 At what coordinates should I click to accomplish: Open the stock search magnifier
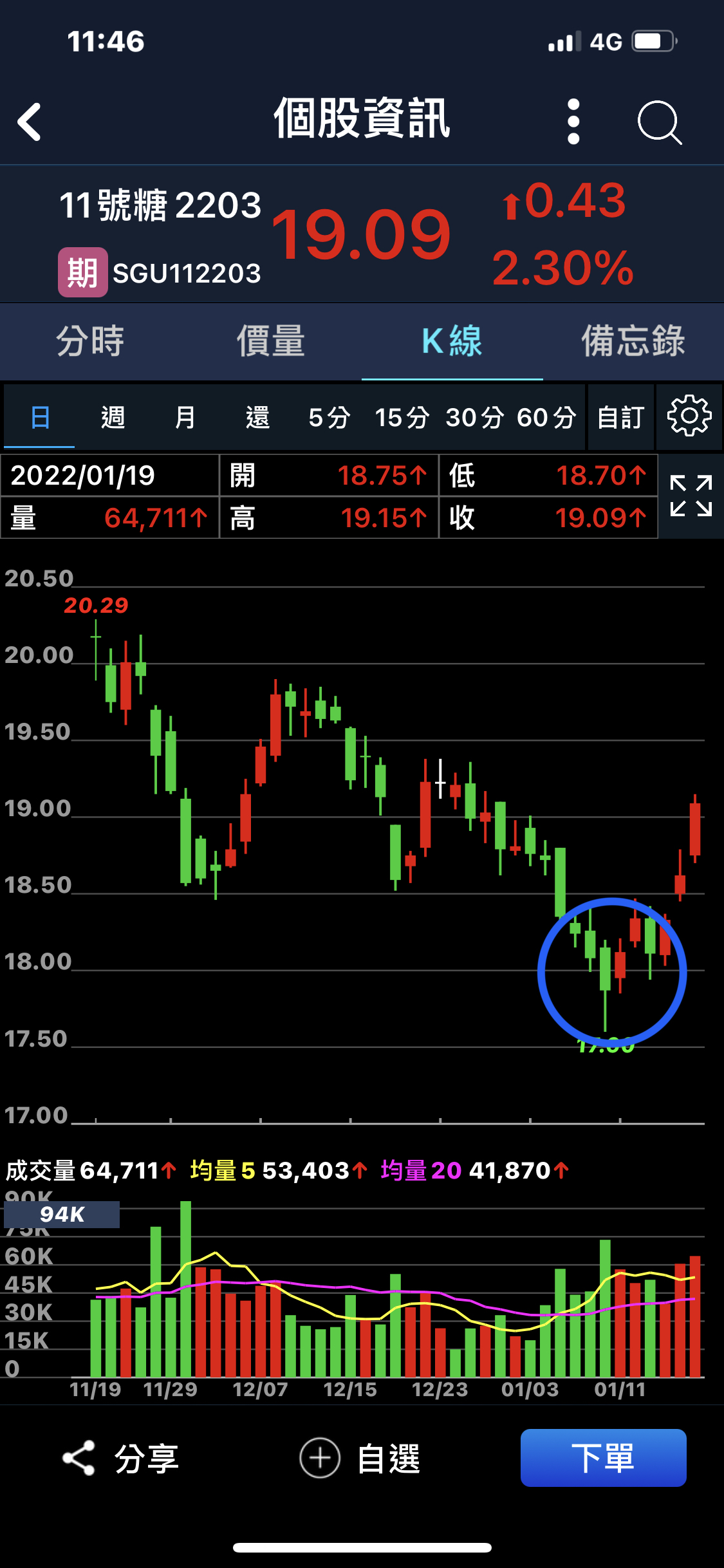click(x=659, y=122)
